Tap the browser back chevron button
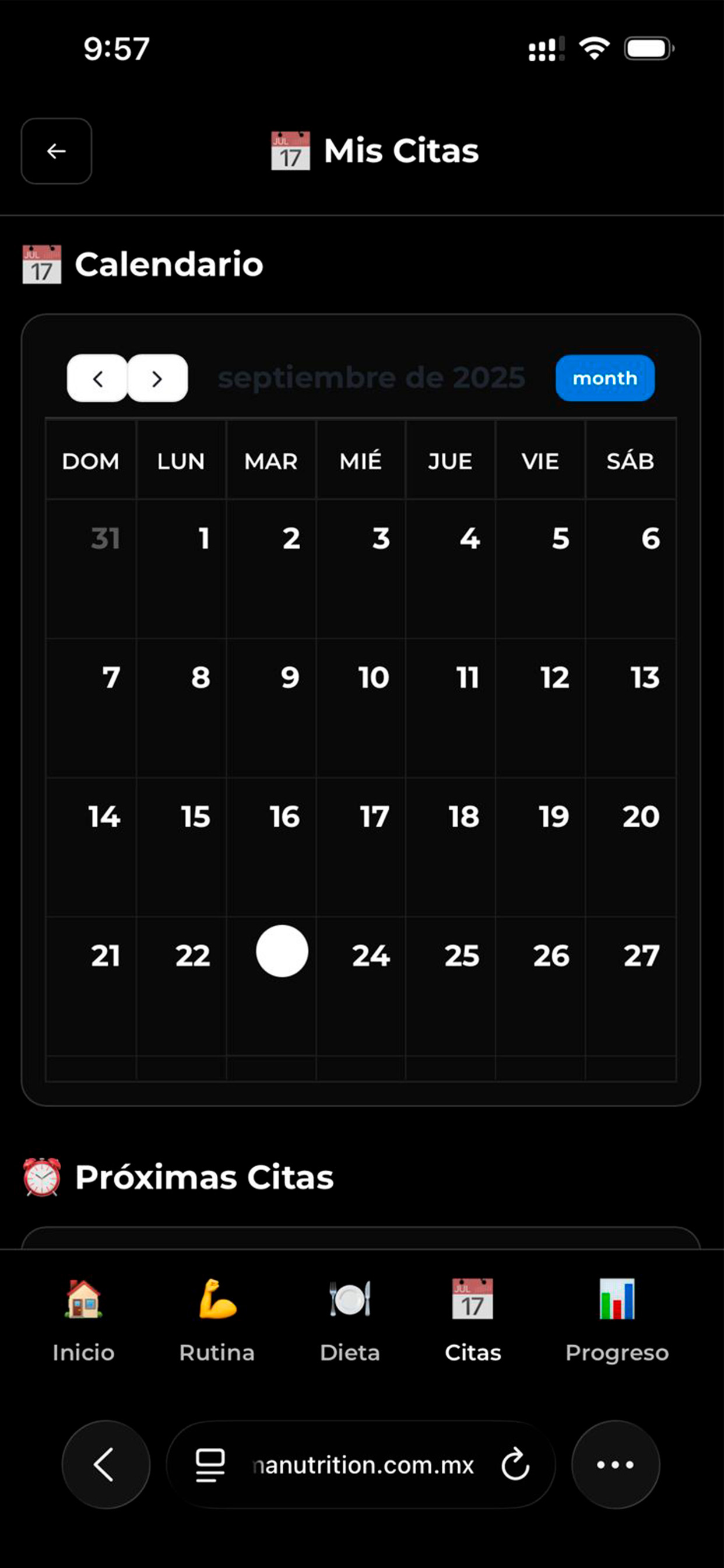This screenshot has width=724, height=1568. pos(106,1465)
